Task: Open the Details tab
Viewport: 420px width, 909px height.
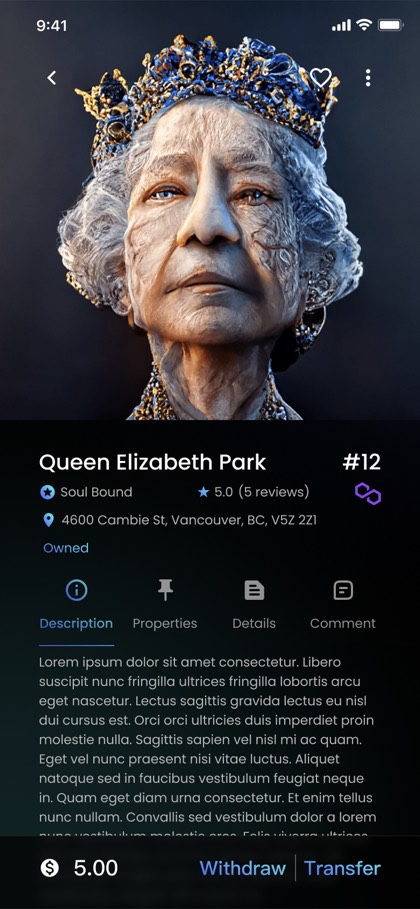Action: point(254,606)
